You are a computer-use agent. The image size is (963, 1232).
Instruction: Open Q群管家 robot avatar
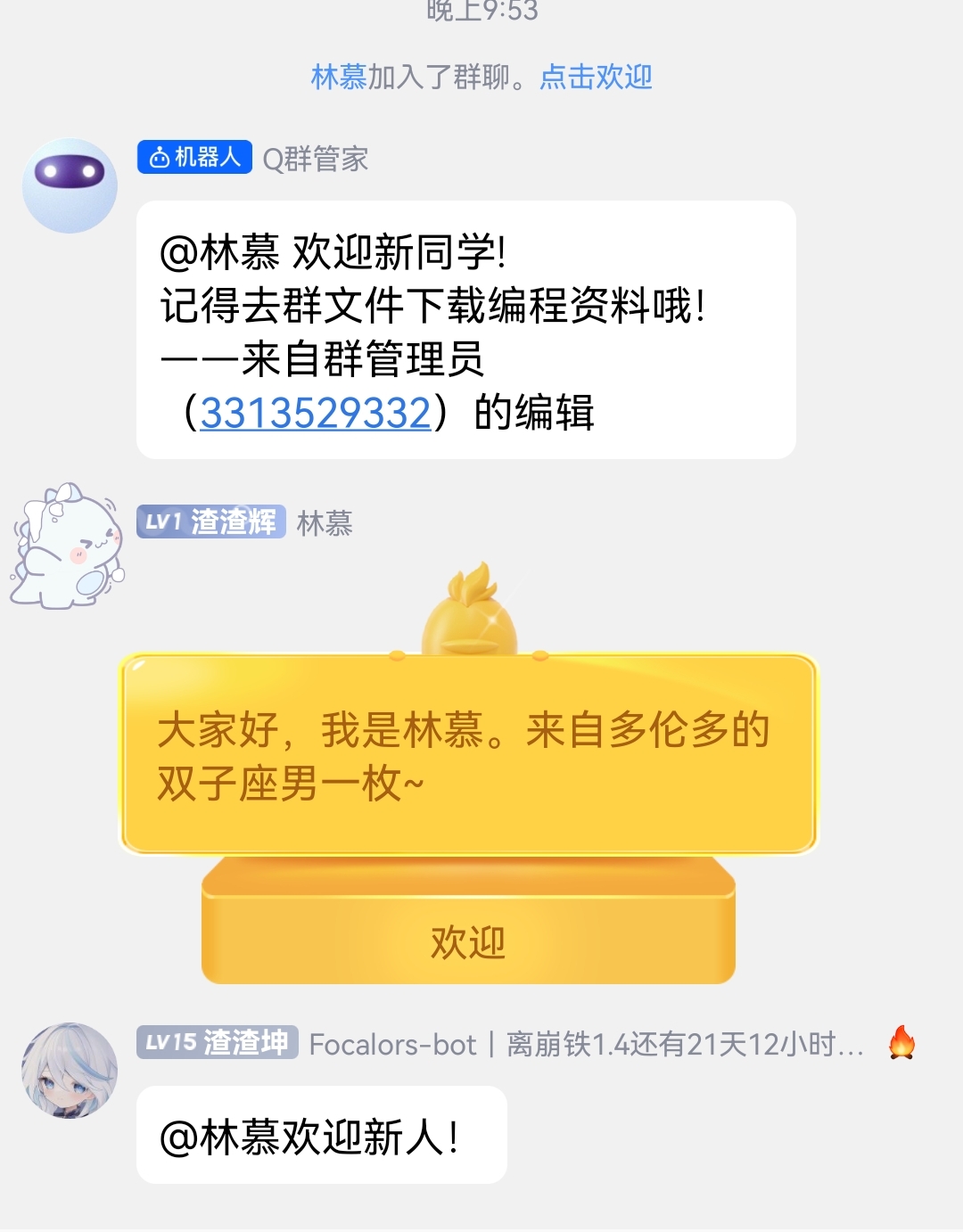[70, 185]
